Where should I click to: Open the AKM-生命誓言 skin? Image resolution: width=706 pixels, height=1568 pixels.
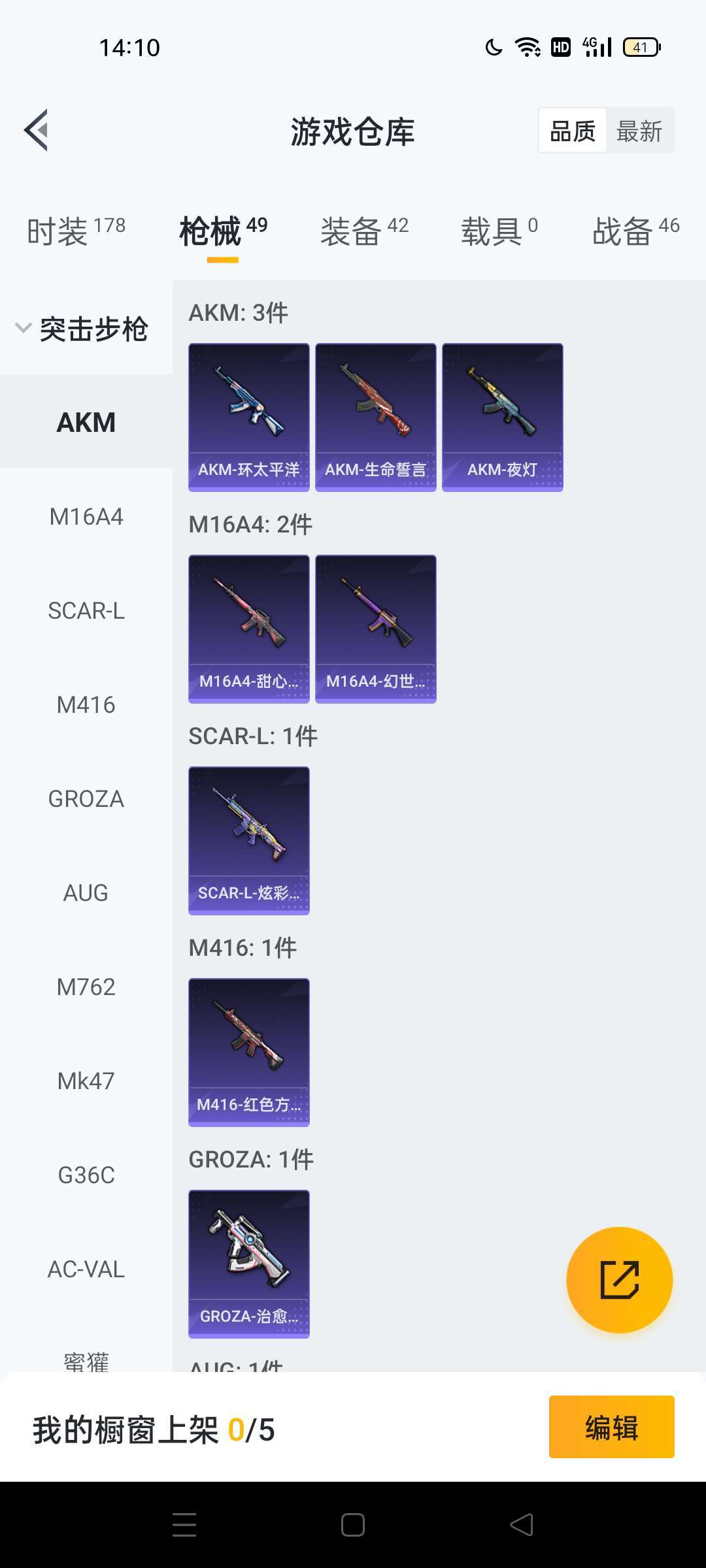(x=375, y=417)
